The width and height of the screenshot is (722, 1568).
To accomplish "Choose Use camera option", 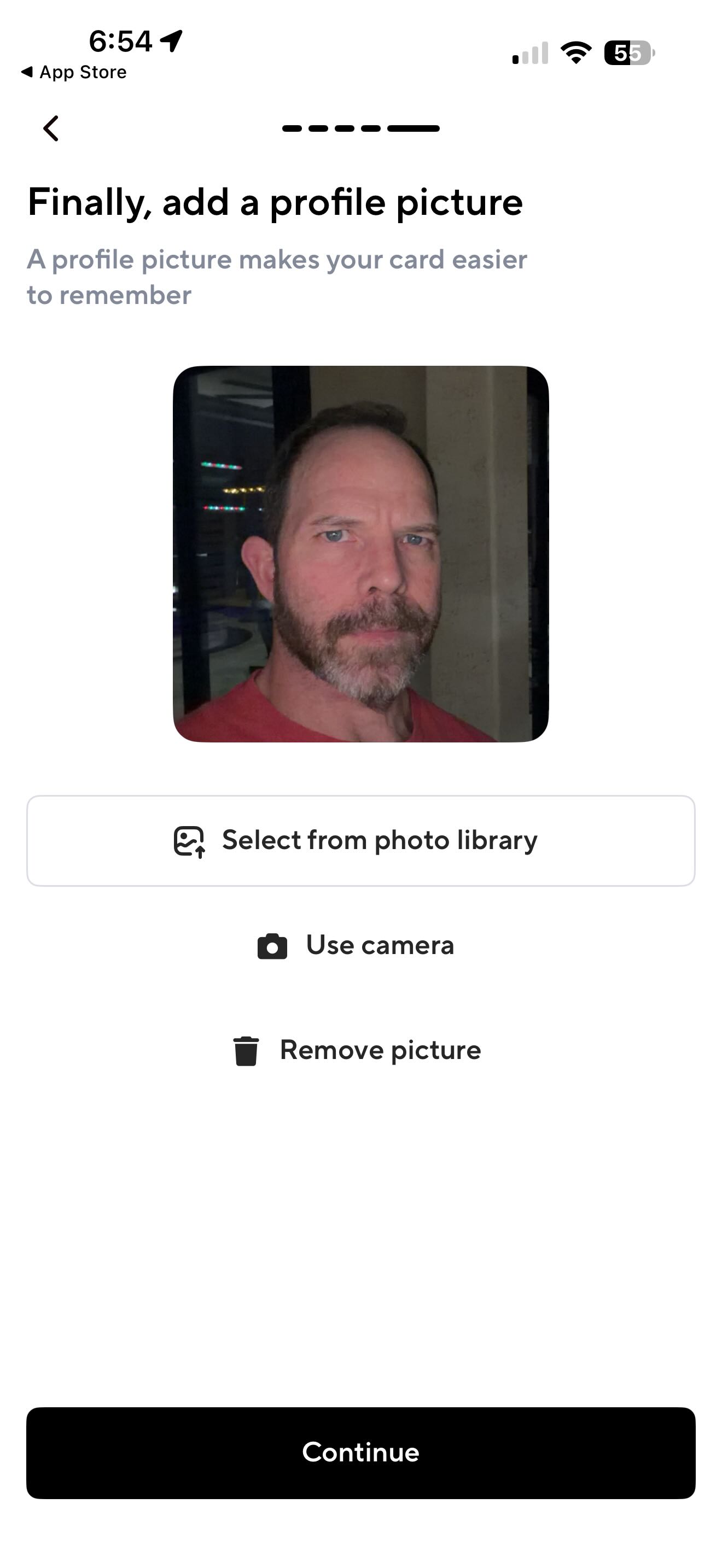I will point(356,945).
